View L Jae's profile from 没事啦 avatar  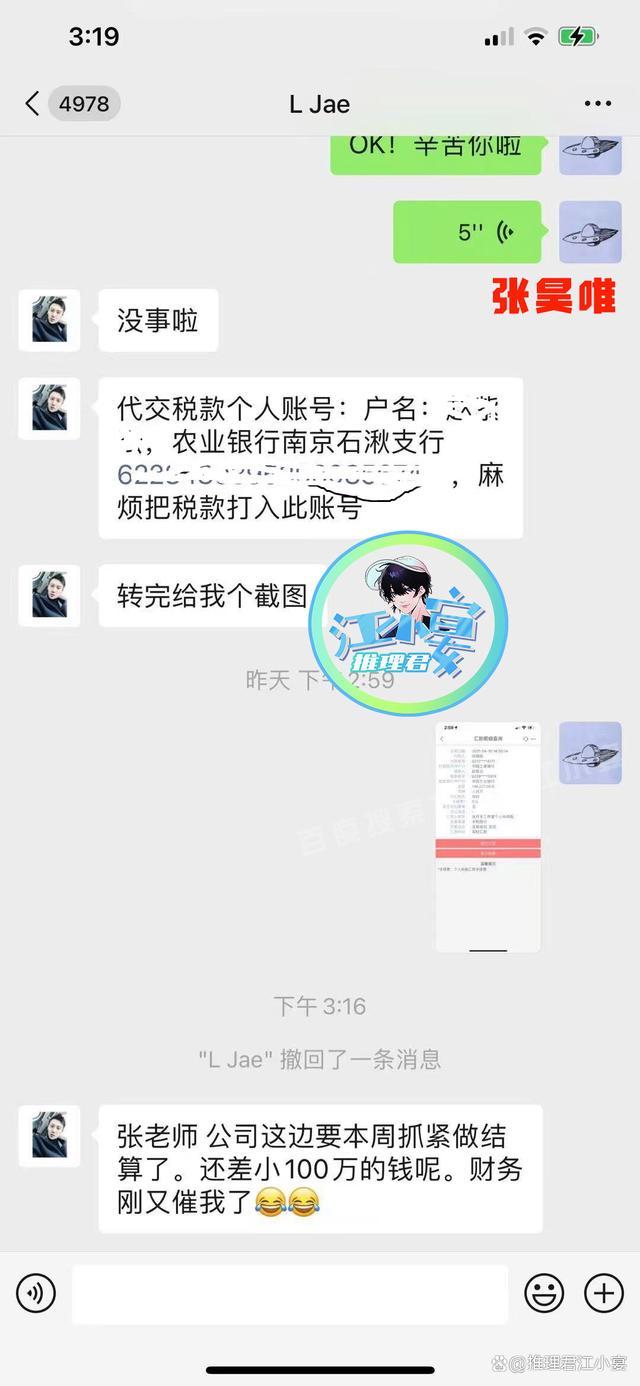(x=49, y=320)
